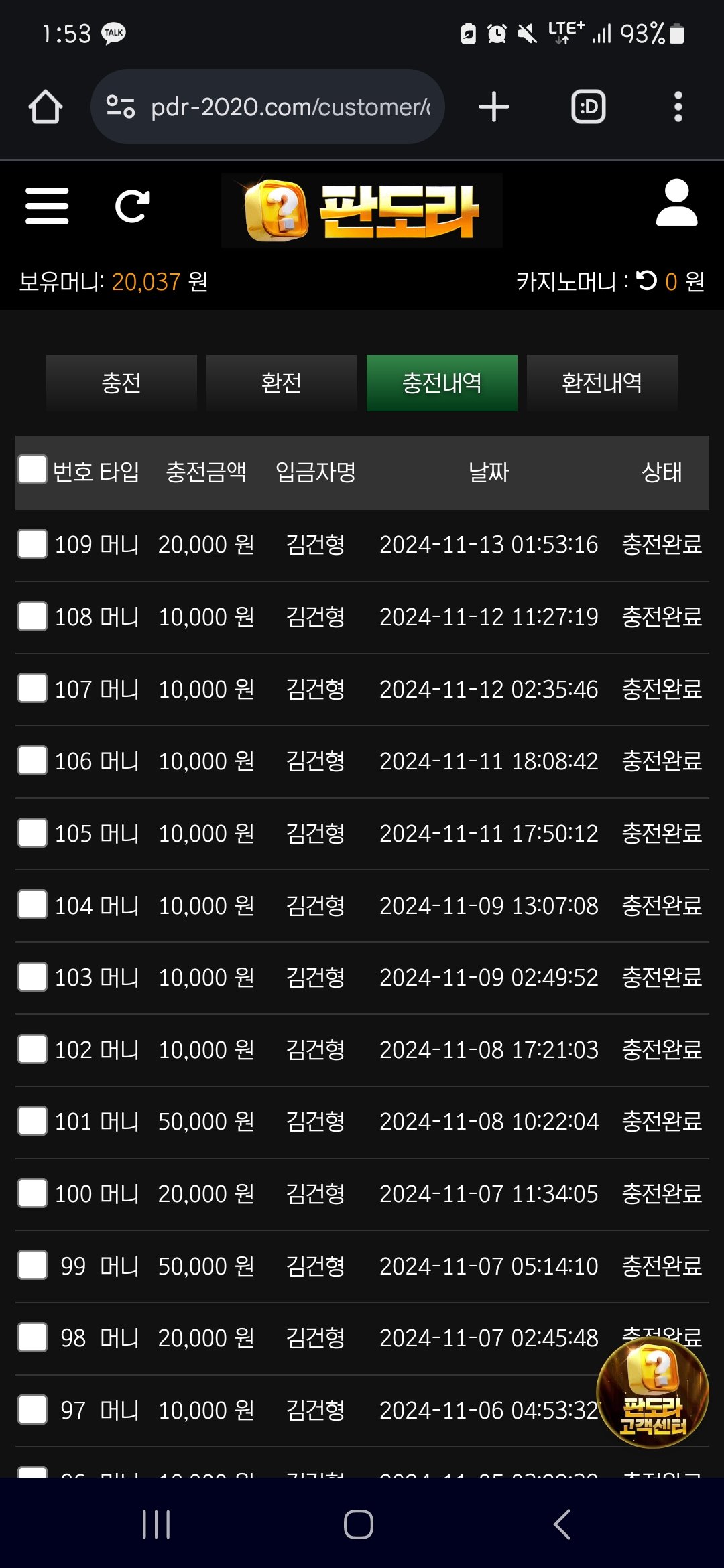Check the select-all box in the header
This screenshot has height=1568, width=724.
(32, 470)
